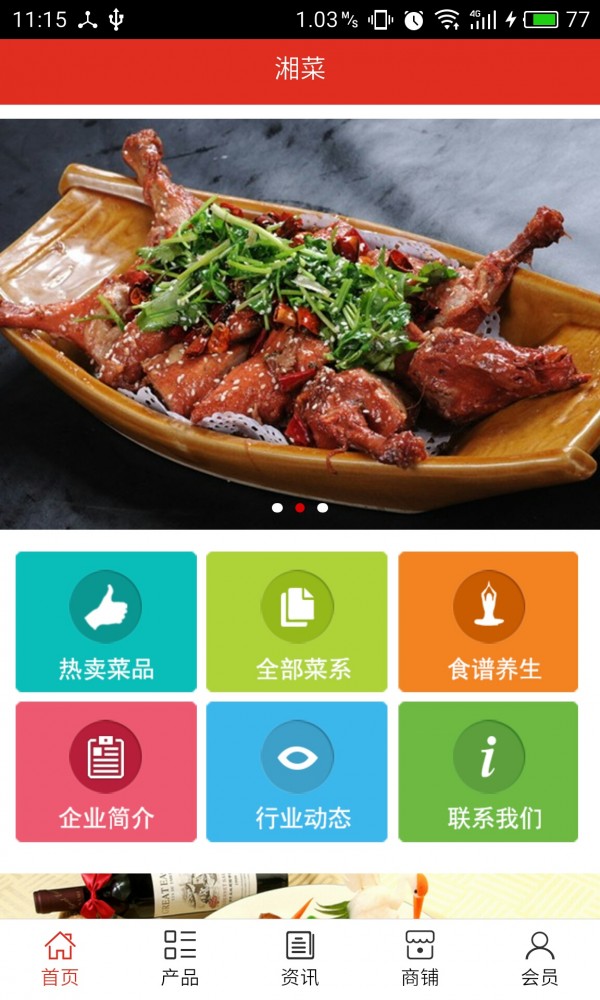Open the 行业动态 tile

pos(297,771)
